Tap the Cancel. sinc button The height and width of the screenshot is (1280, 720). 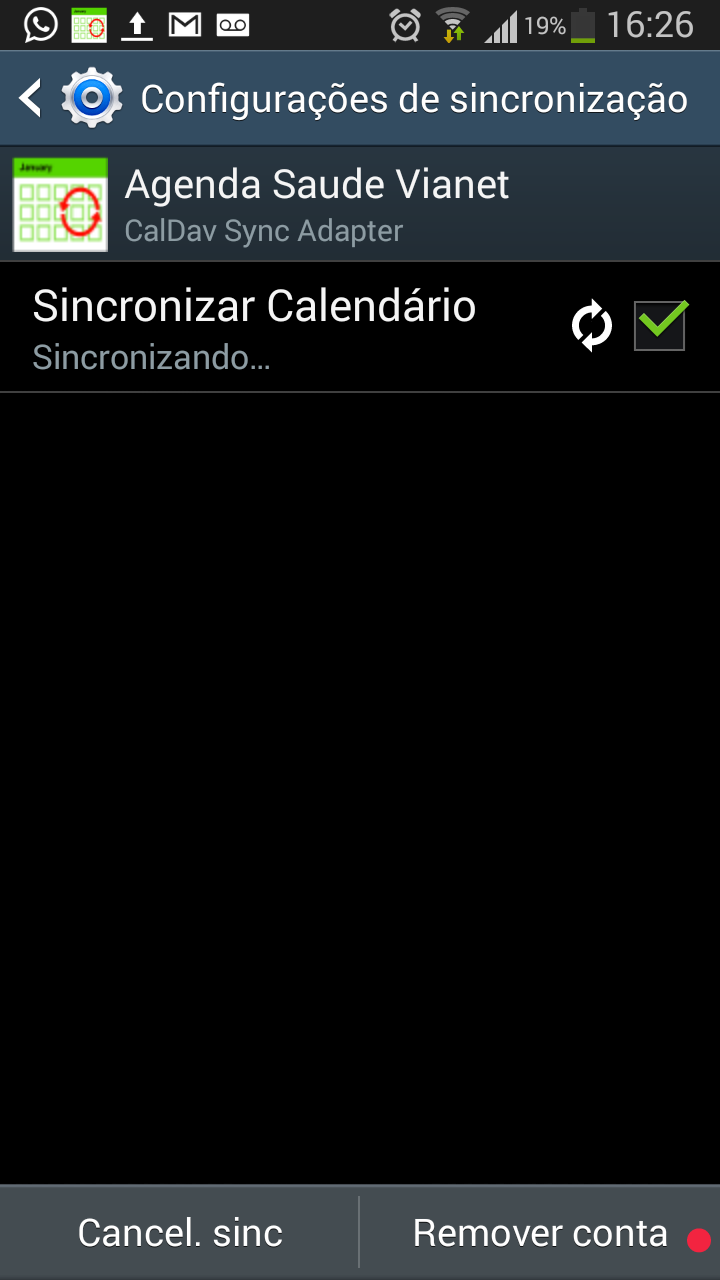coord(180,1233)
